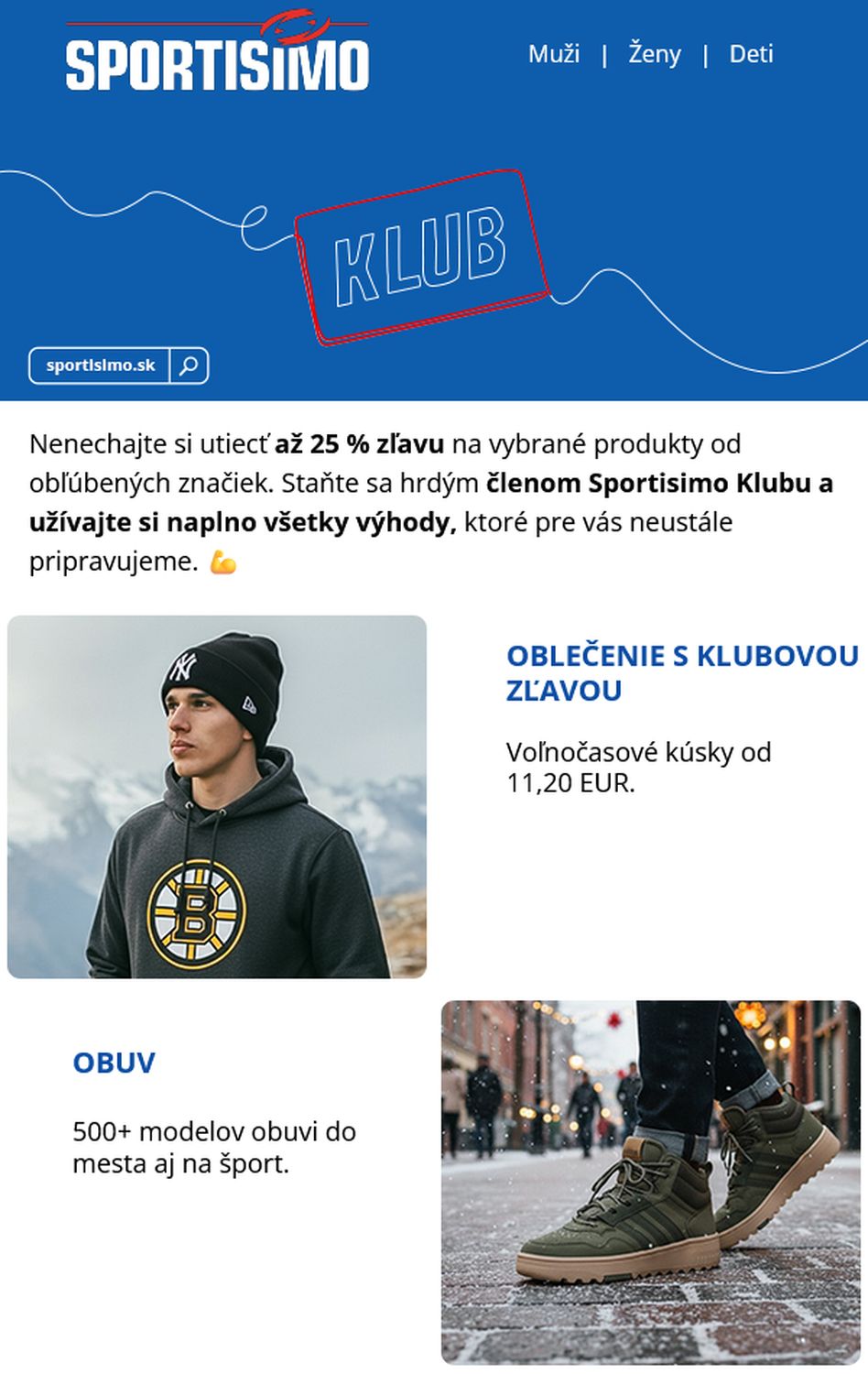Open the sportisimo.sk search button
This screenshot has height=1374, width=868.
point(189,365)
